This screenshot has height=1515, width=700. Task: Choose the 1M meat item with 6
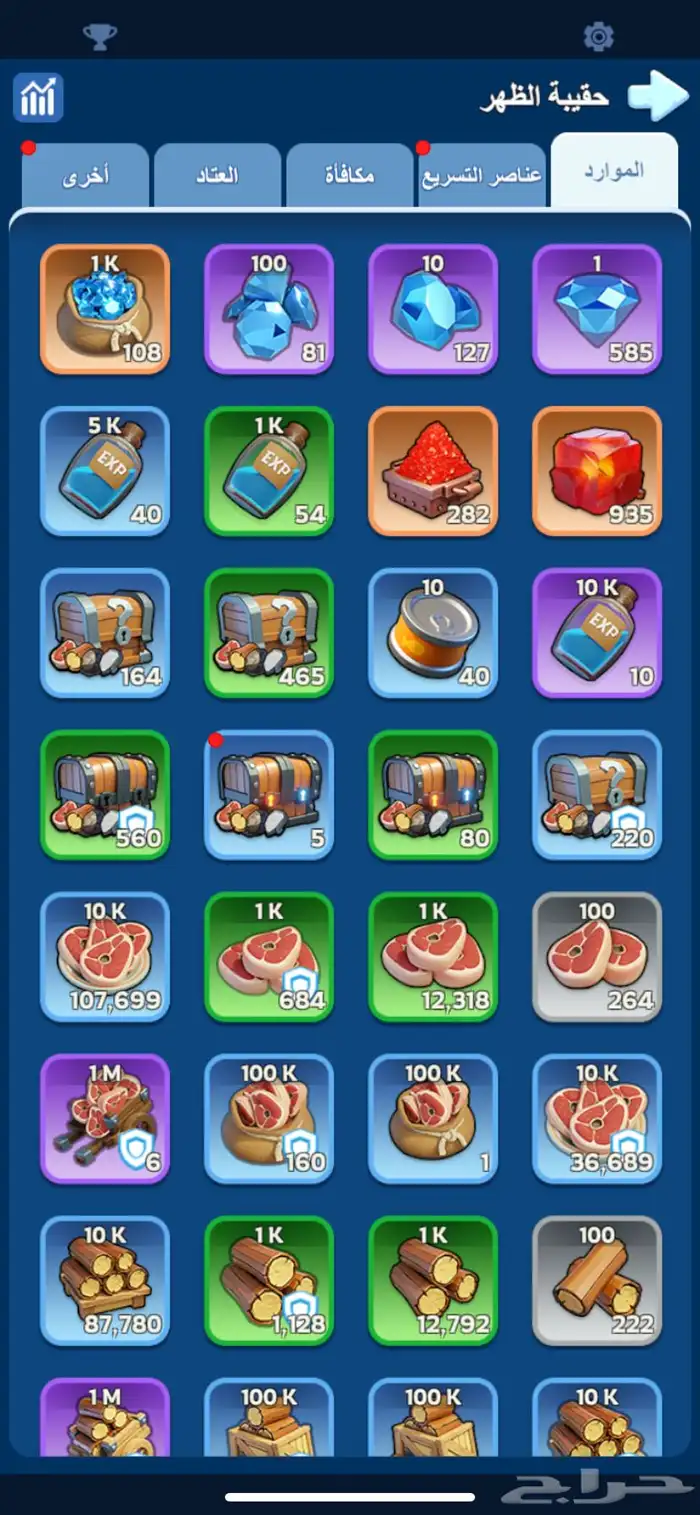coord(105,1119)
